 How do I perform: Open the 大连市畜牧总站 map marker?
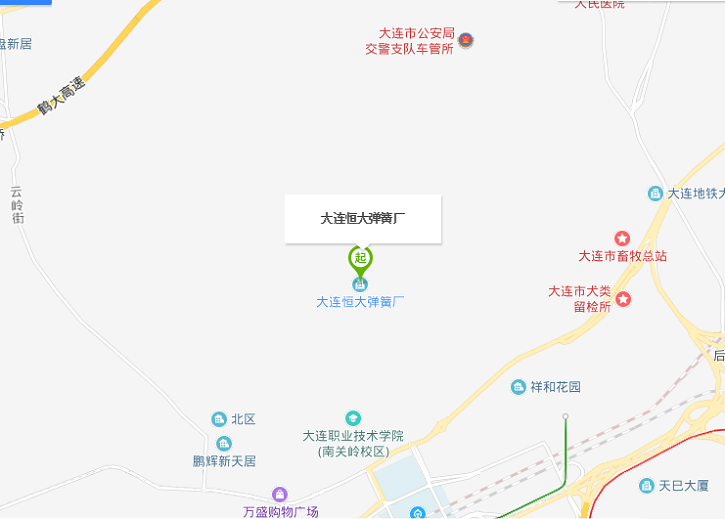pyautogui.click(x=623, y=238)
